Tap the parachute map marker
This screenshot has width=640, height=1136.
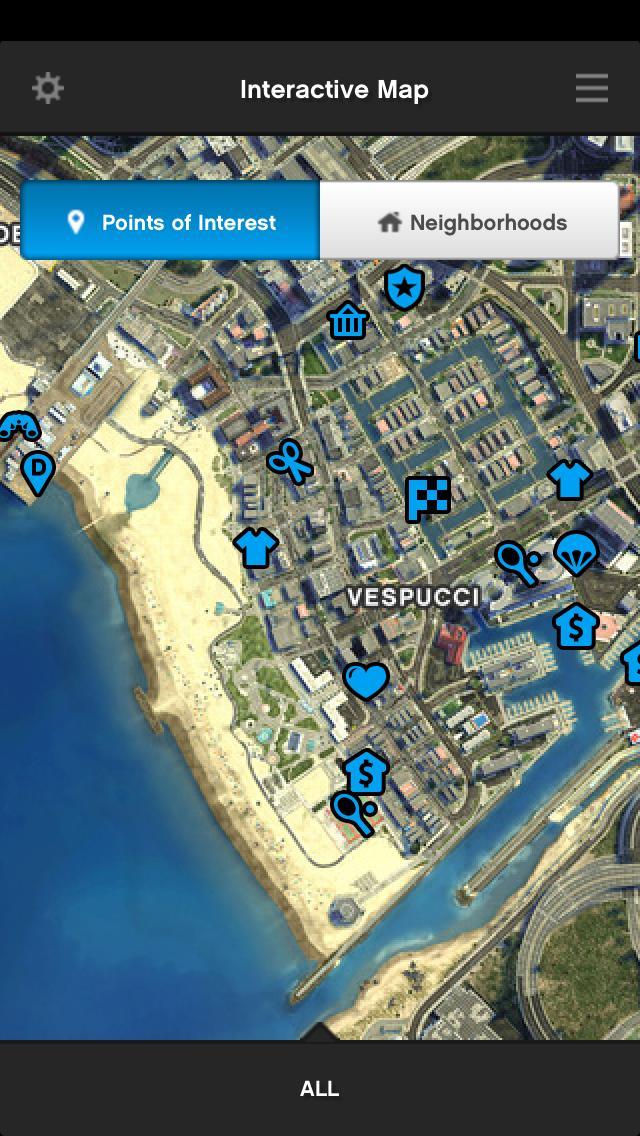coord(576,552)
